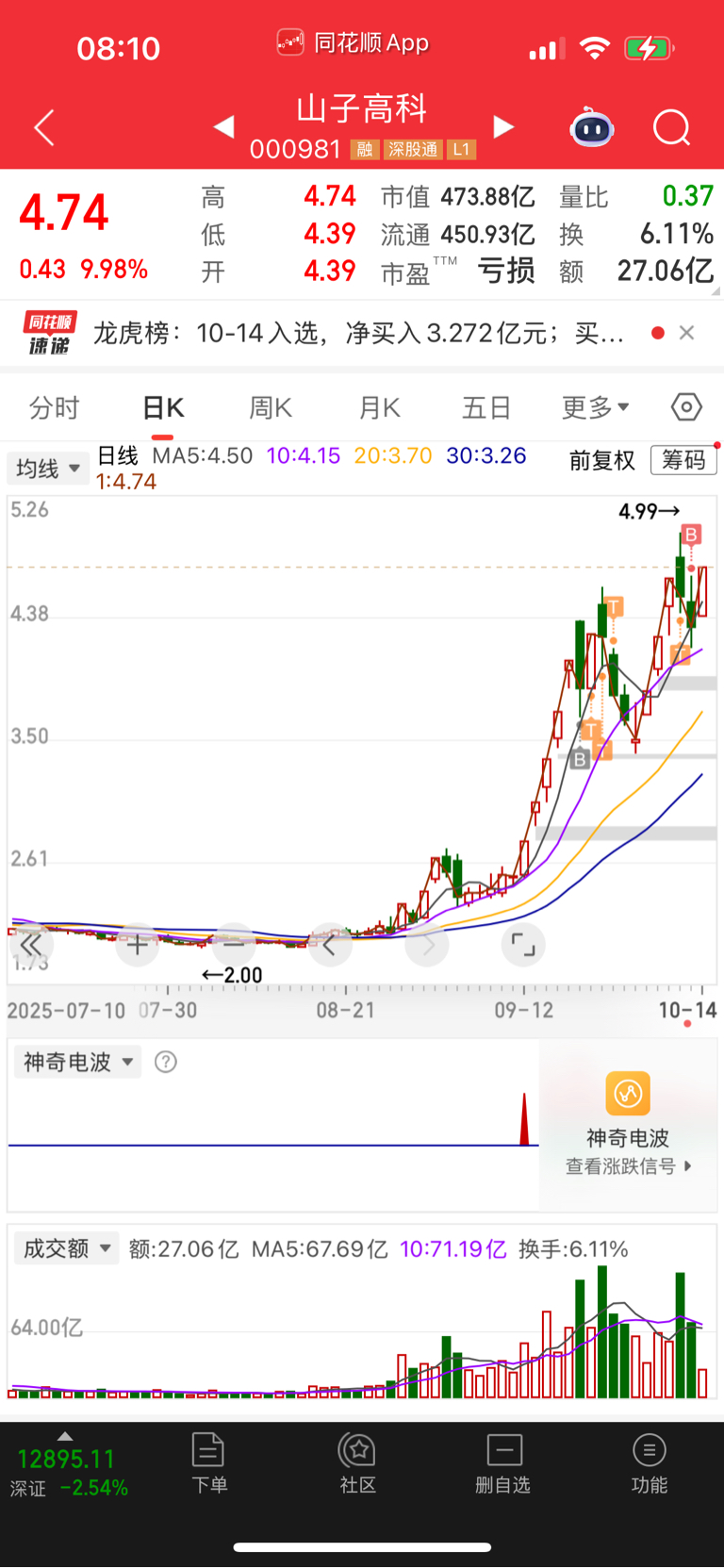Expand the 更多 chart periods dropdown
Image resolution: width=724 pixels, height=1568 pixels.
(595, 408)
